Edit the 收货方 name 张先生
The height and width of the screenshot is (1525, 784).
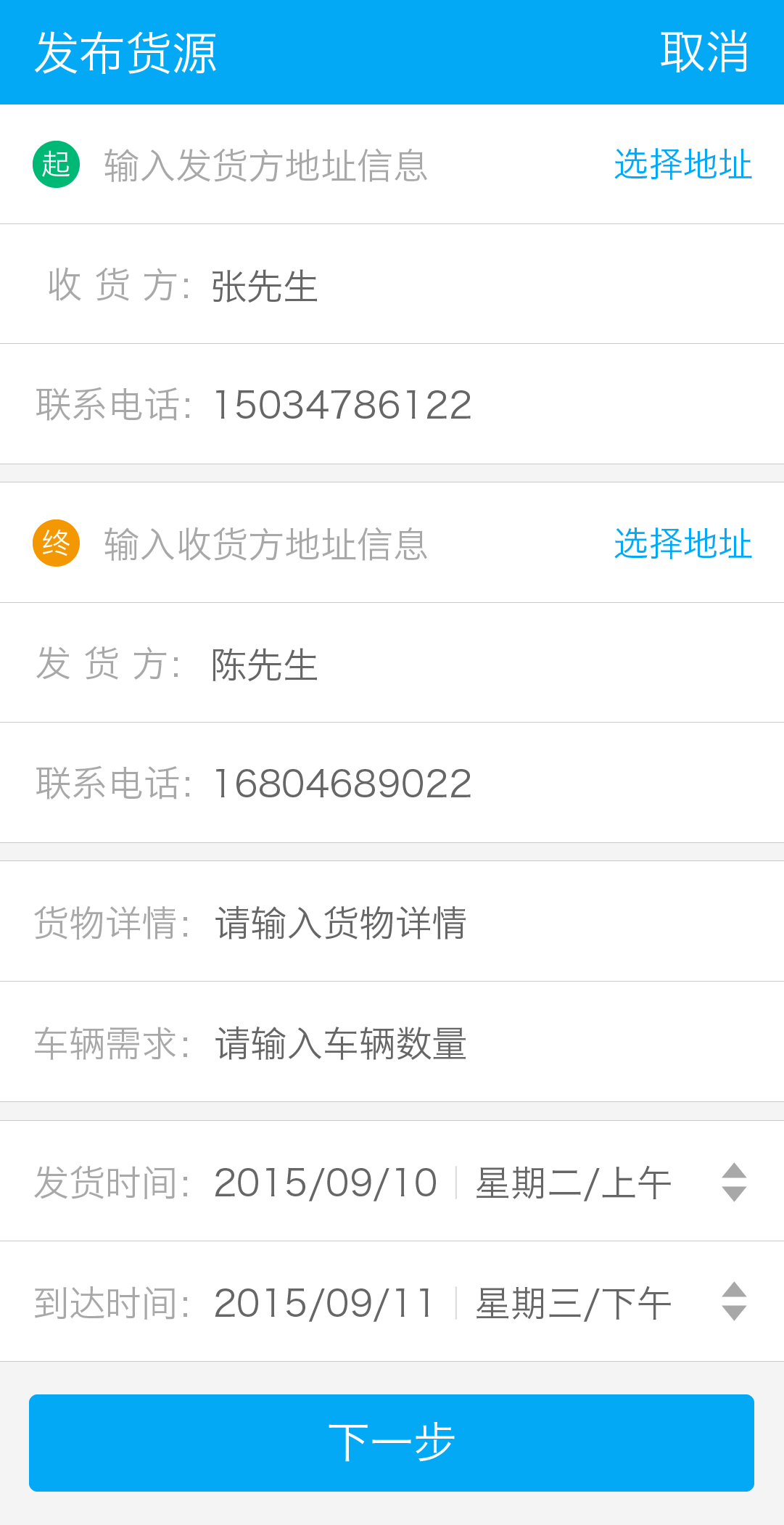[x=265, y=285]
